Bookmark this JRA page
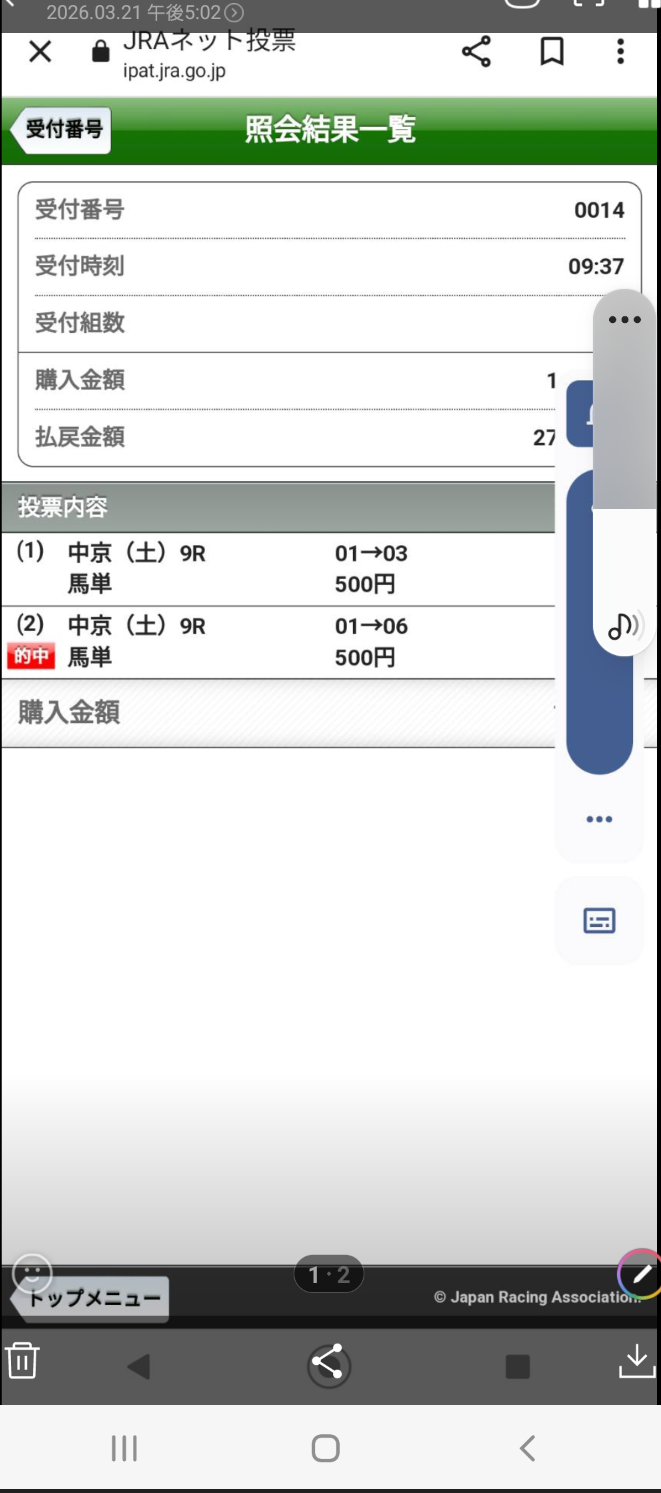Screen dimensions: 661x1493 [552, 52]
